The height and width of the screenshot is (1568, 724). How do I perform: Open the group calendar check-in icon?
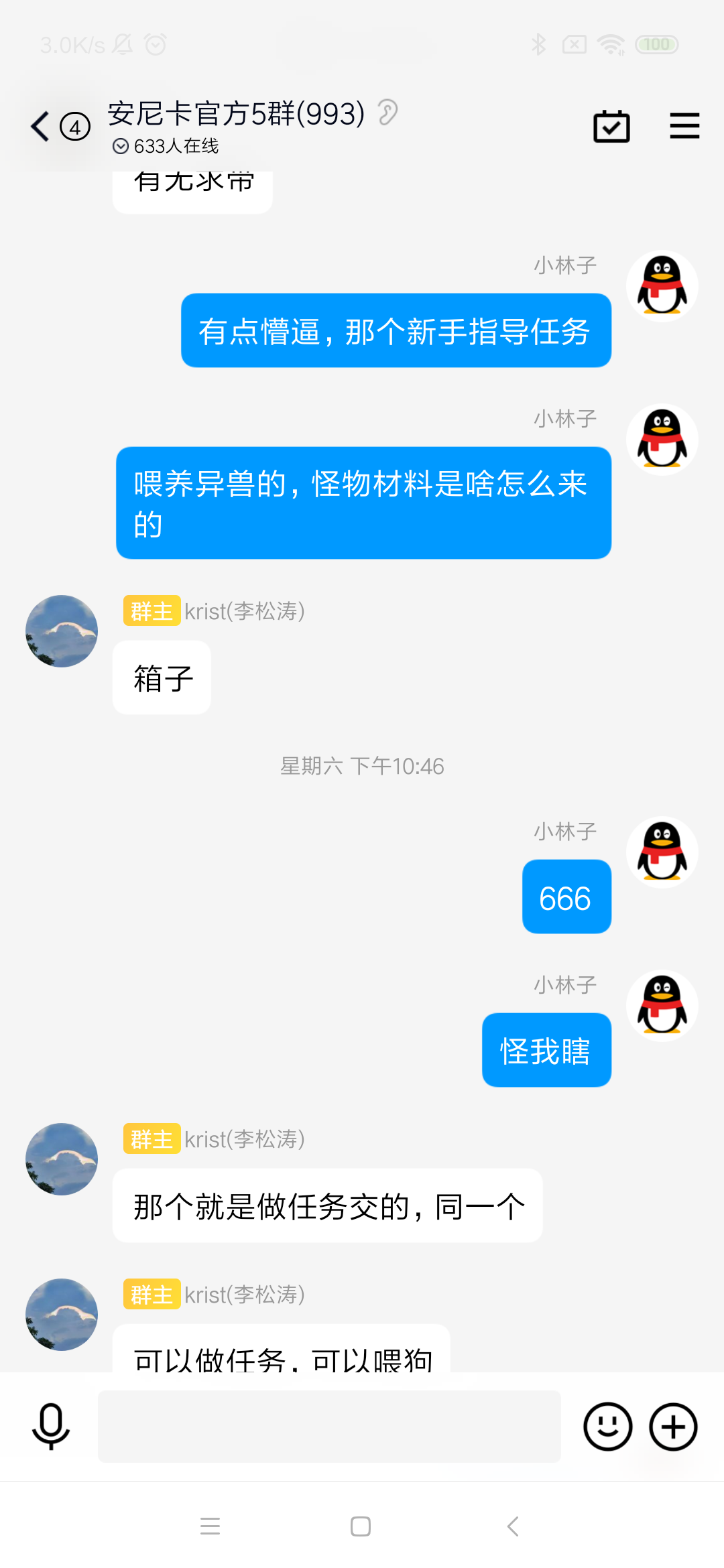pos(611,126)
